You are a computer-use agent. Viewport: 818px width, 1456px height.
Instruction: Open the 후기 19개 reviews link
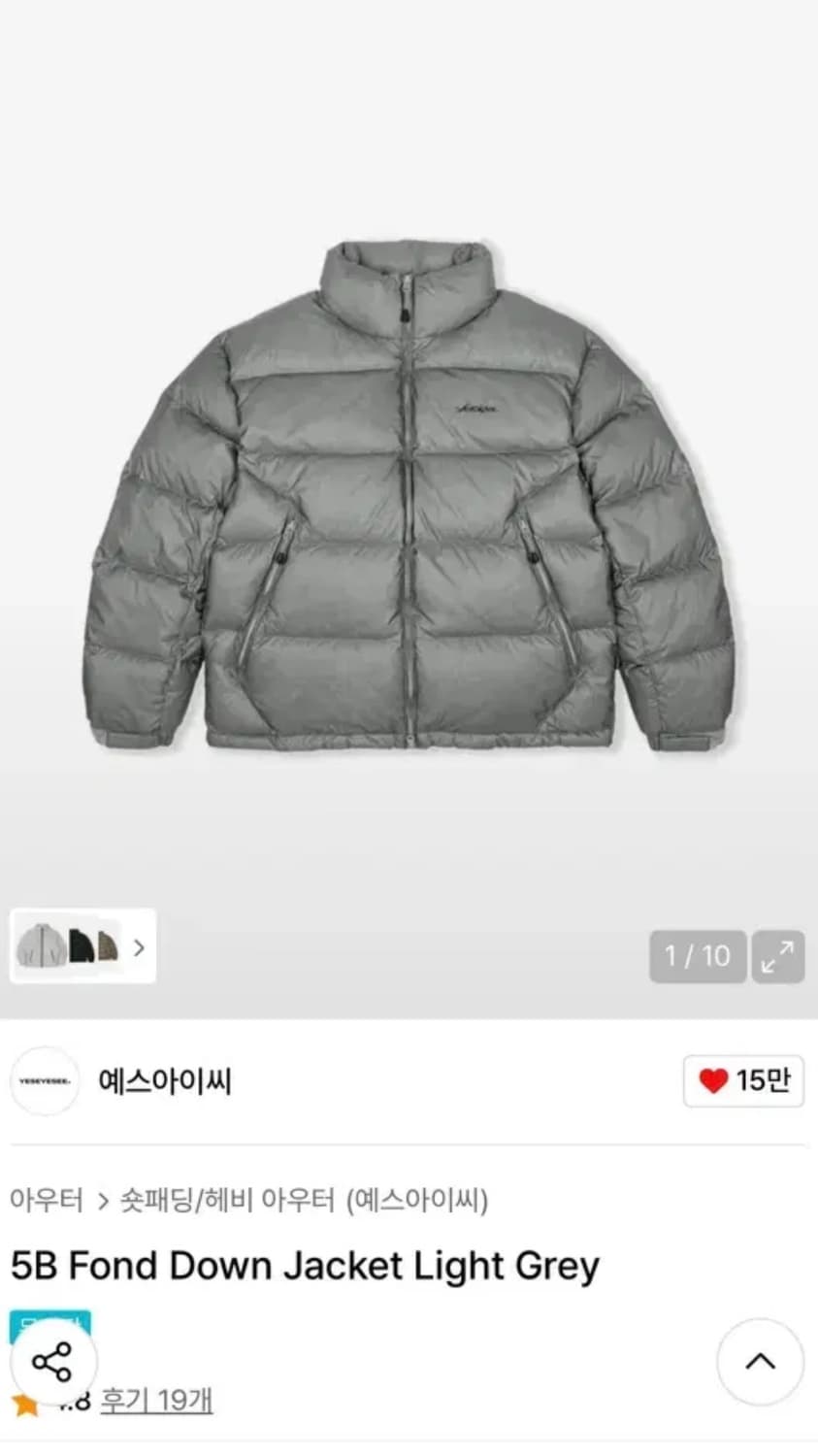(x=155, y=1401)
